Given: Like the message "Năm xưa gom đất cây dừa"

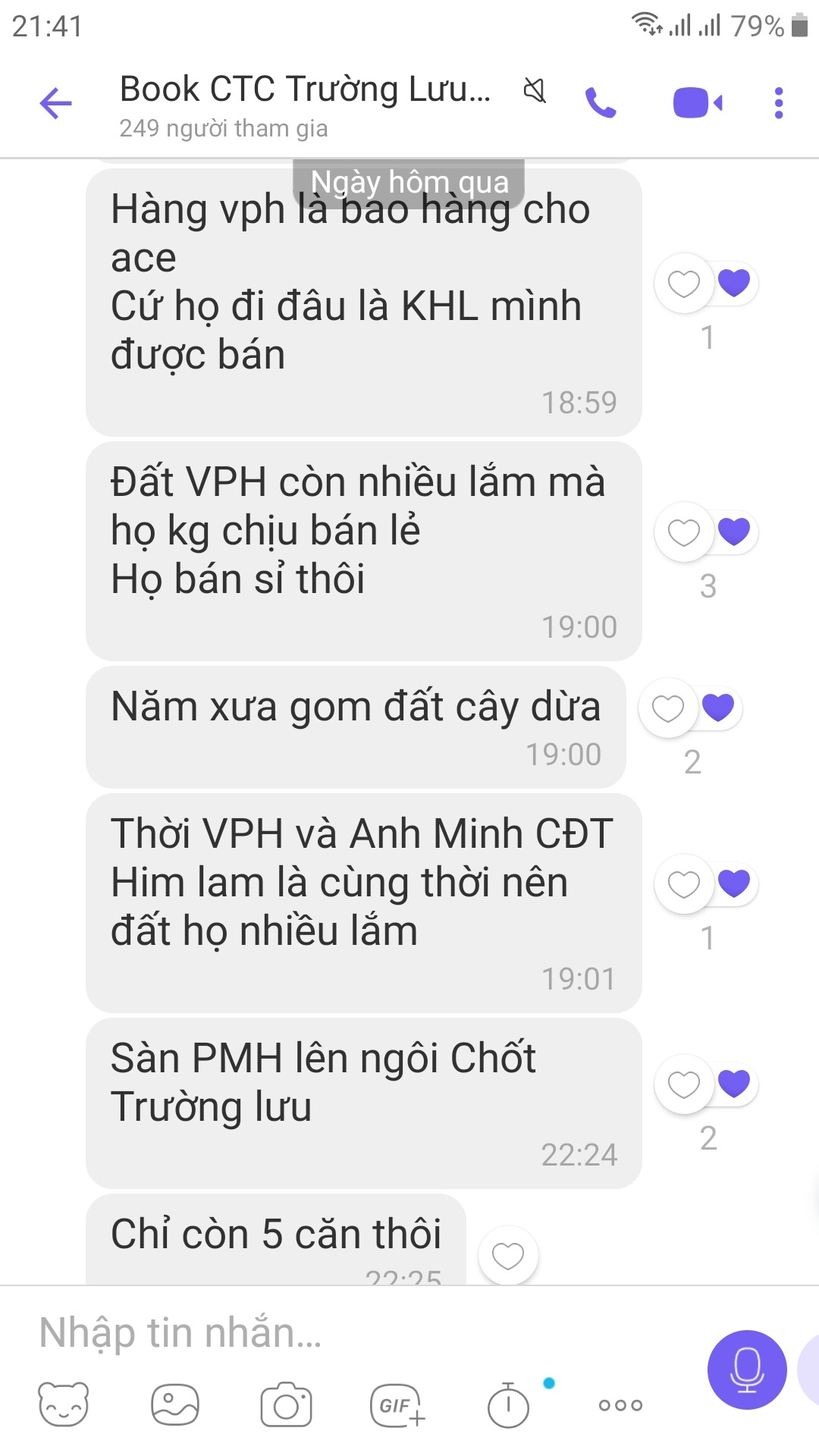Looking at the screenshot, I should tap(668, 708).
